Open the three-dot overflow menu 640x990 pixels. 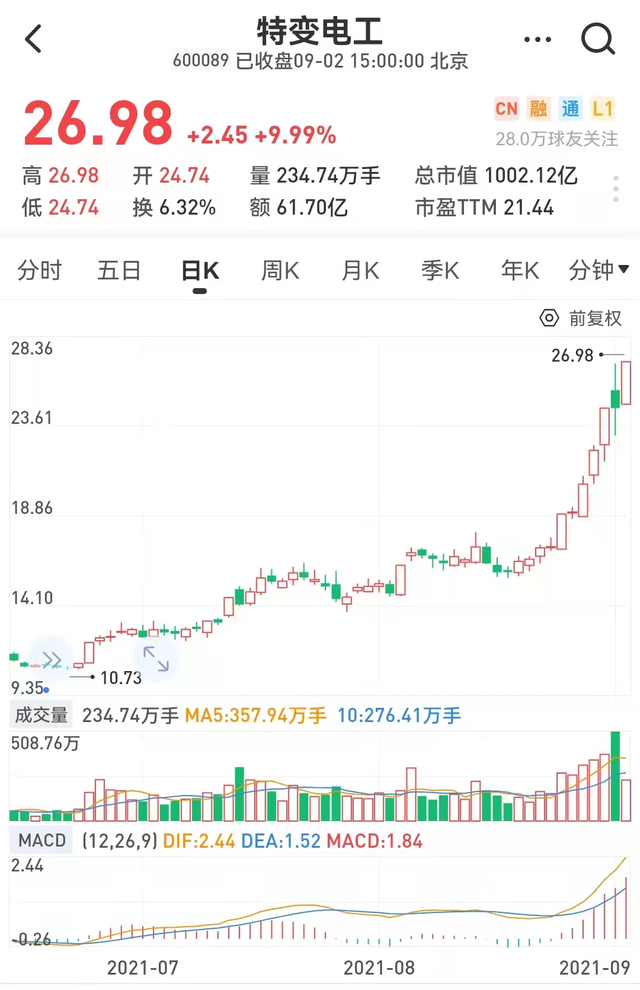tap(537, 40)
